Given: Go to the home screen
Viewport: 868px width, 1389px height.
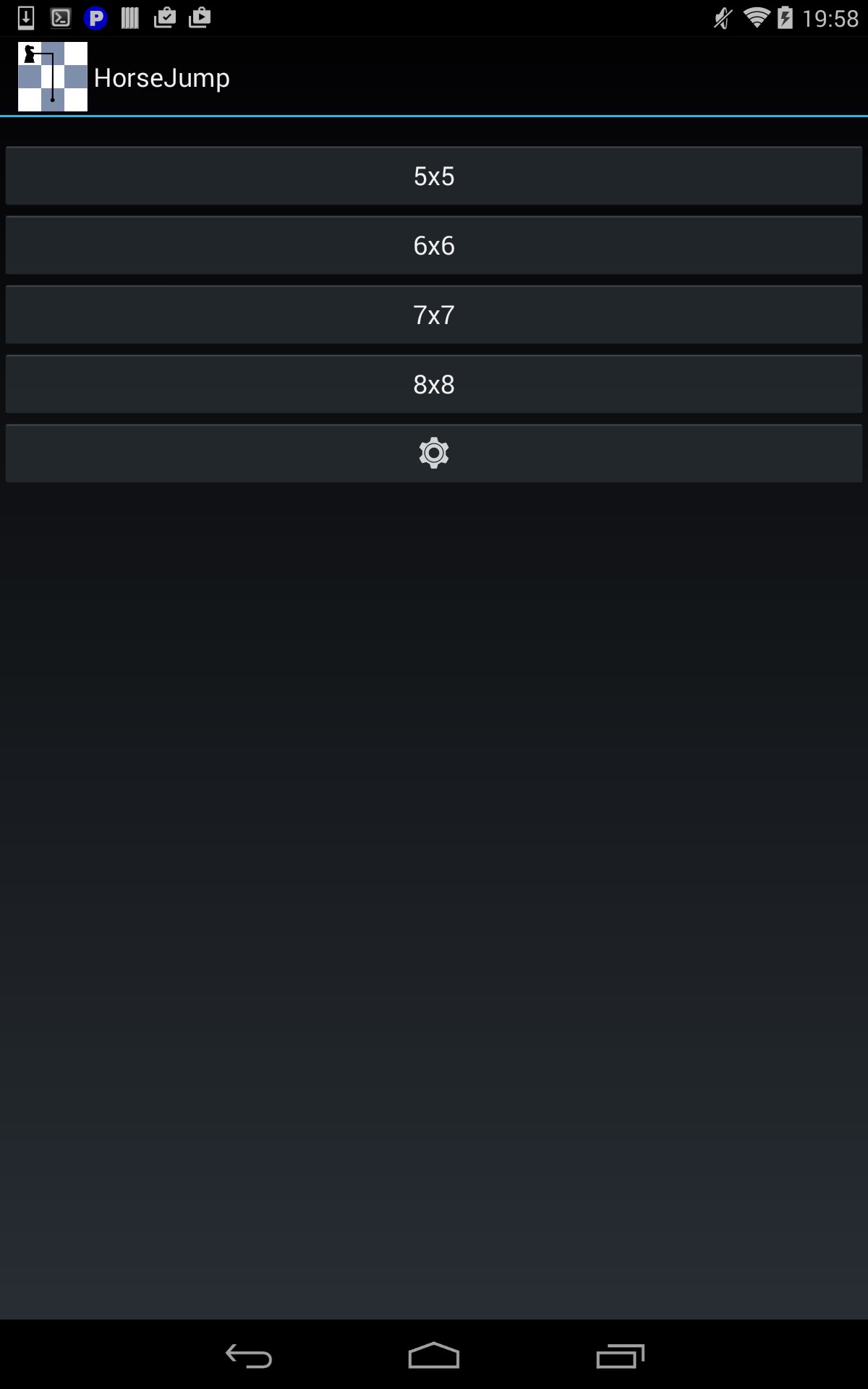Looking at the screenshot, I should tap(434, 1356).
